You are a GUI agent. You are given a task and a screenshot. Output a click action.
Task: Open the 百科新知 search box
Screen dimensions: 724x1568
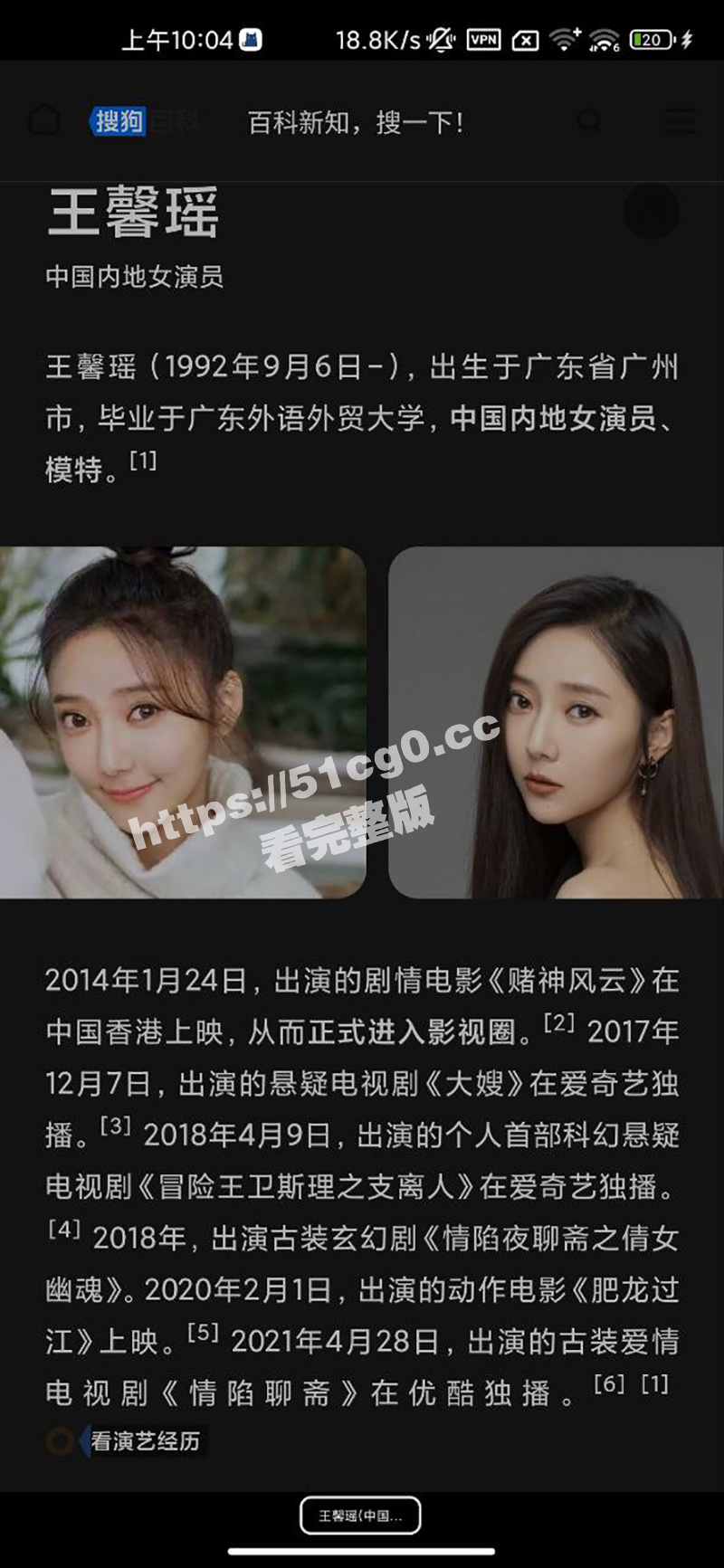356,122
